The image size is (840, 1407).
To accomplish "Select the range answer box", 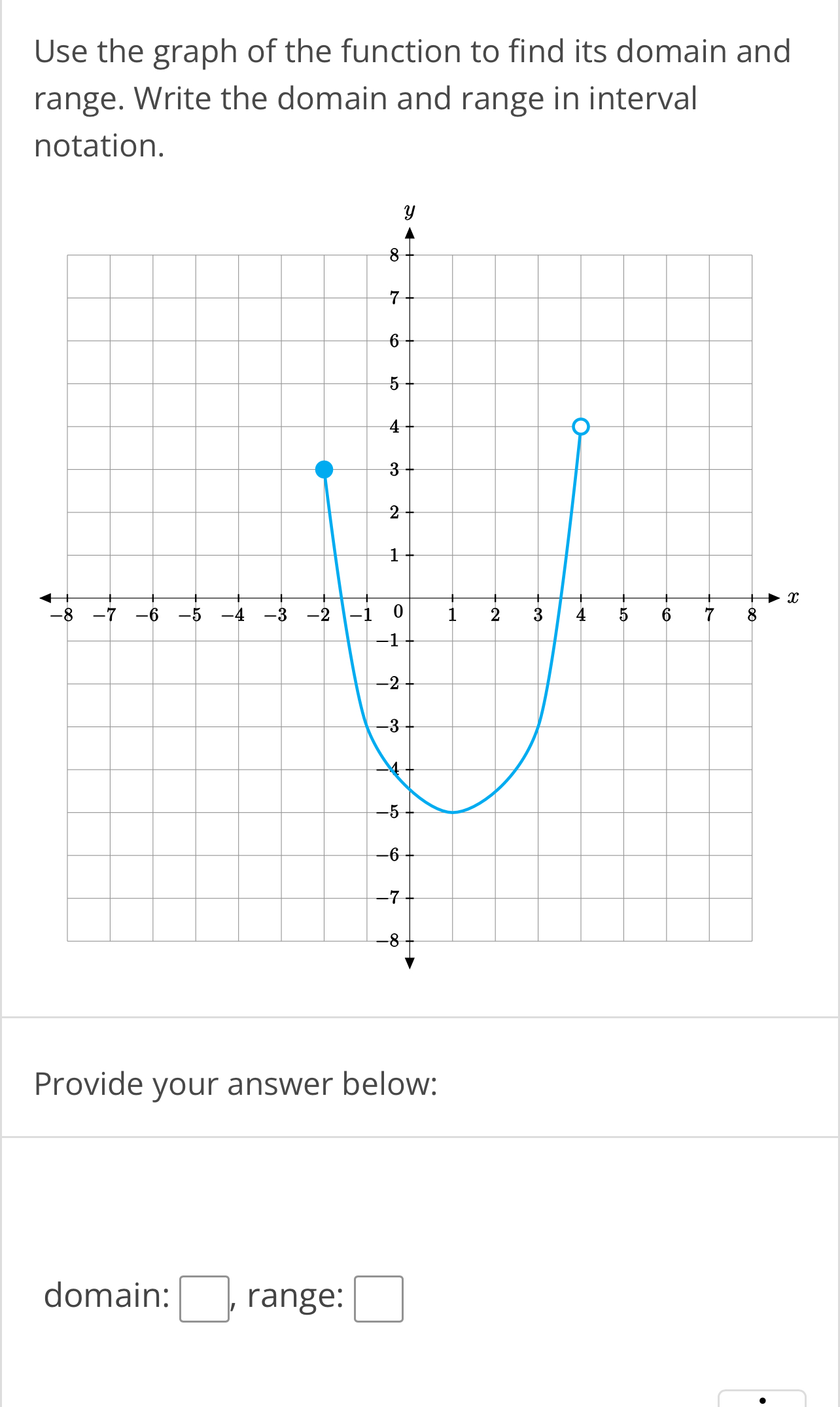I will click(x=378, y=1299).
